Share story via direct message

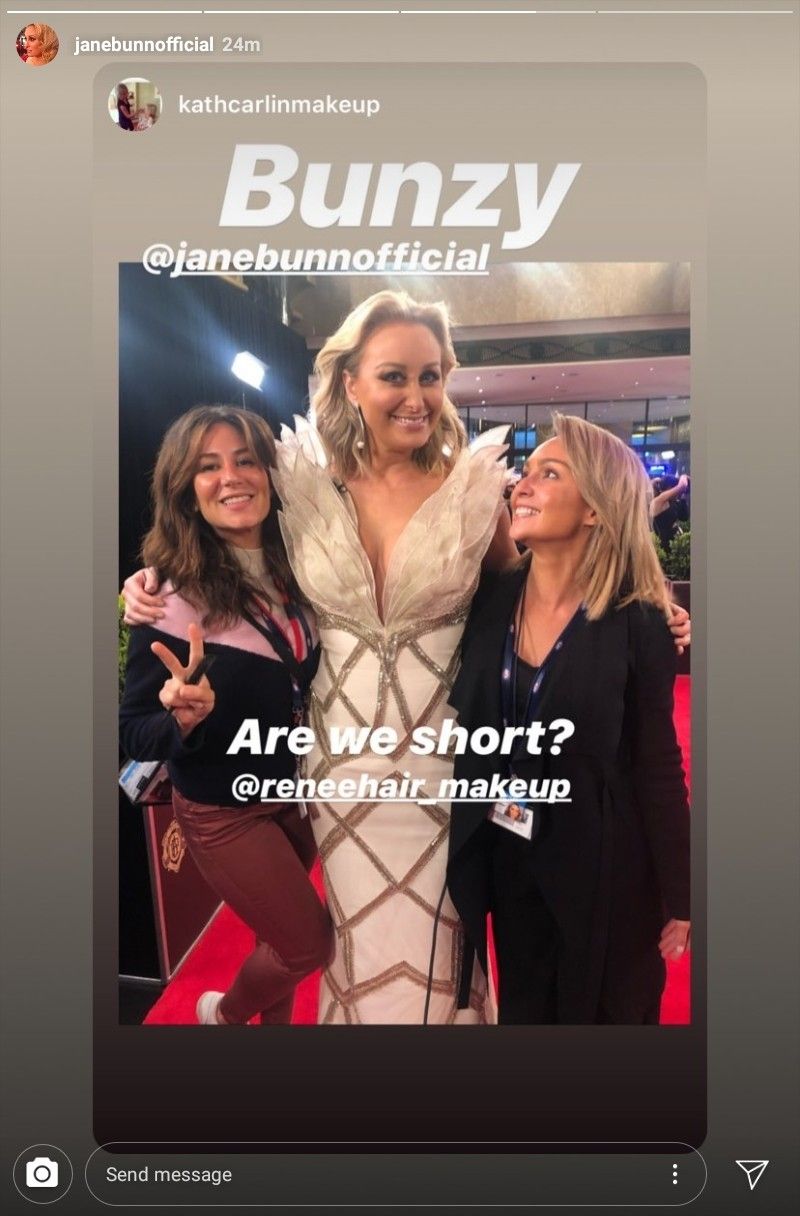pos(752,1174)
